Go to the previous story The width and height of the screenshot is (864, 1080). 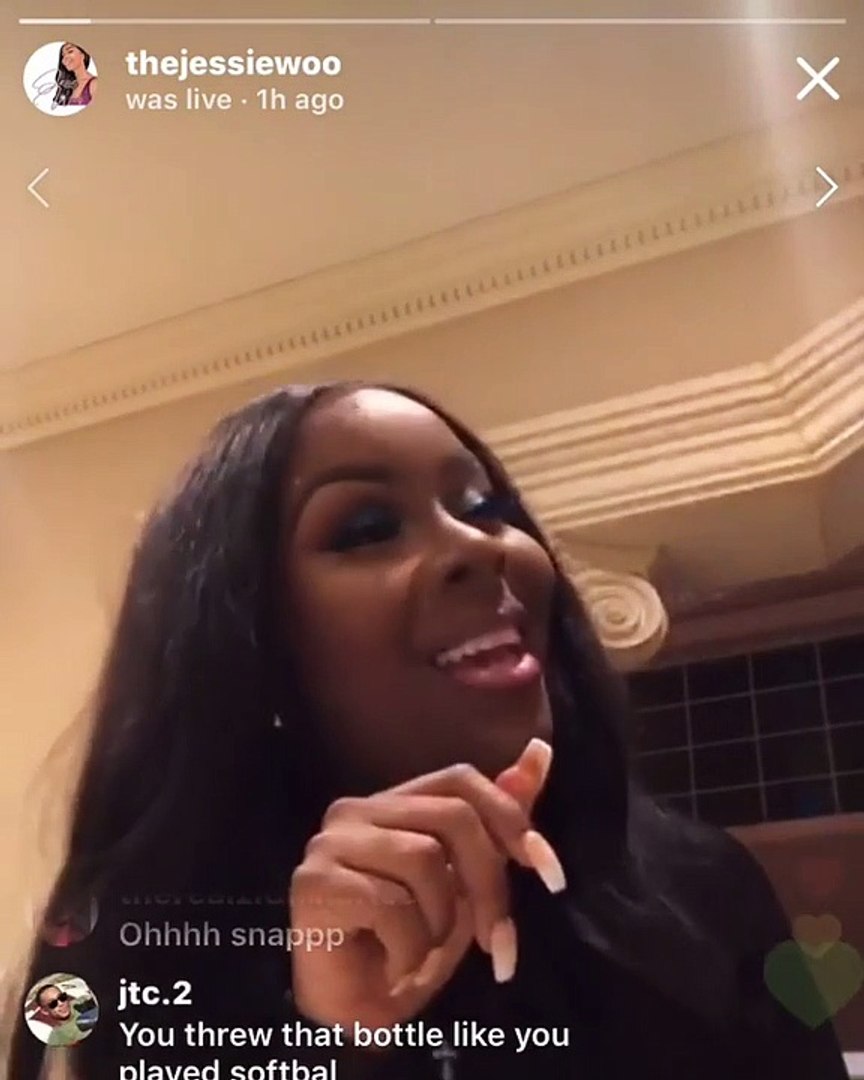click(38, 188)
